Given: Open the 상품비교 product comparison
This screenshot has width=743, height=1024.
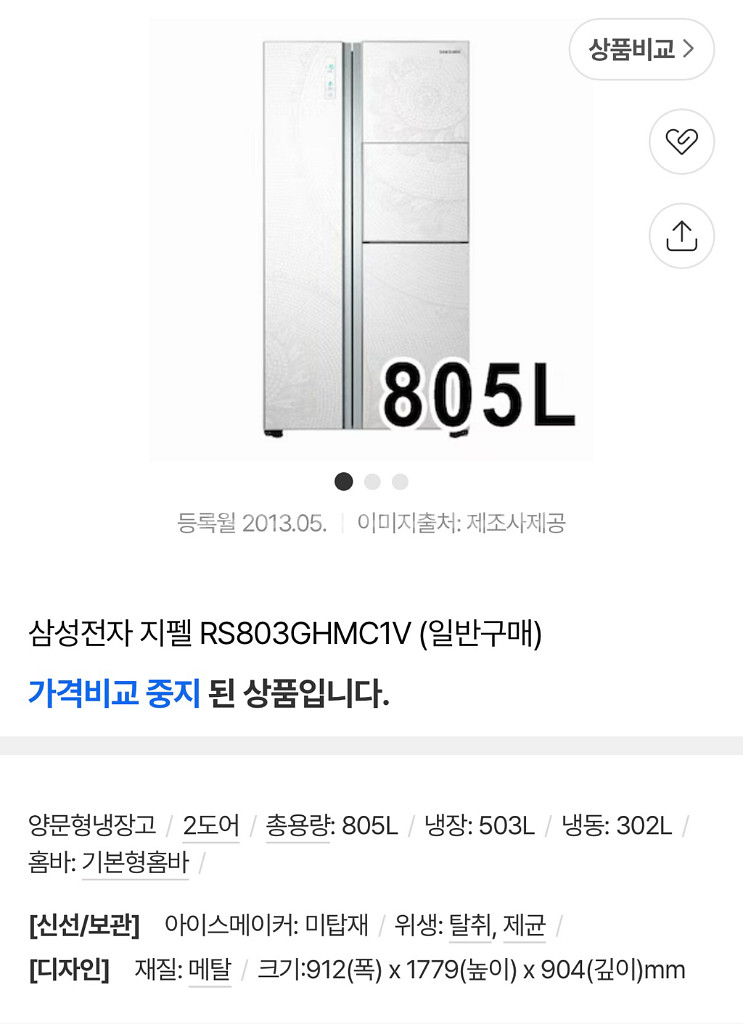Looking at the screenshot, I should 641,49.
